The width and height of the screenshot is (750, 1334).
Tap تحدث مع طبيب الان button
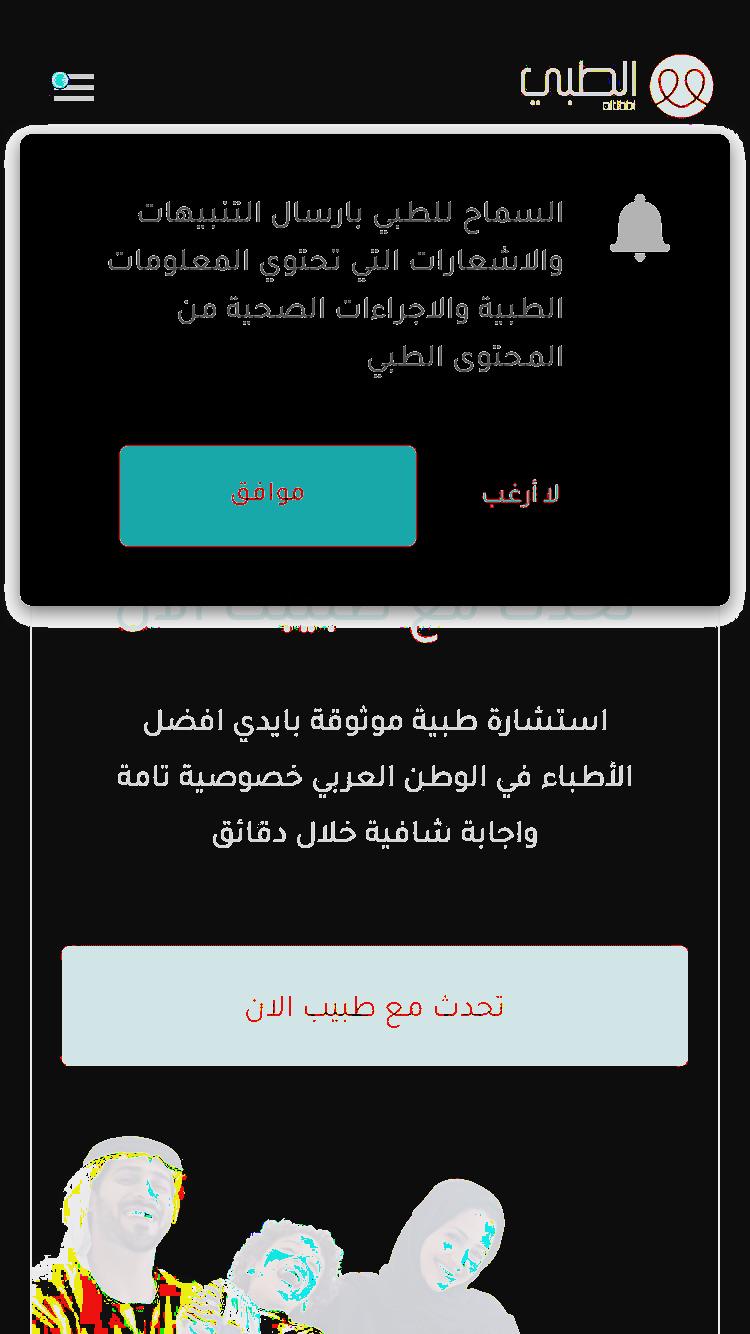pos(375,1006)
